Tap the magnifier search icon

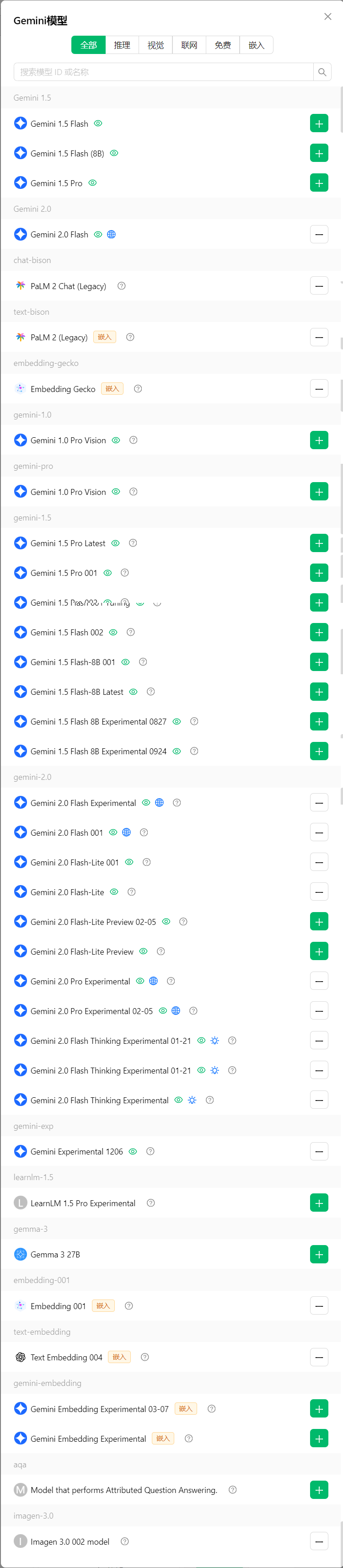322,72
